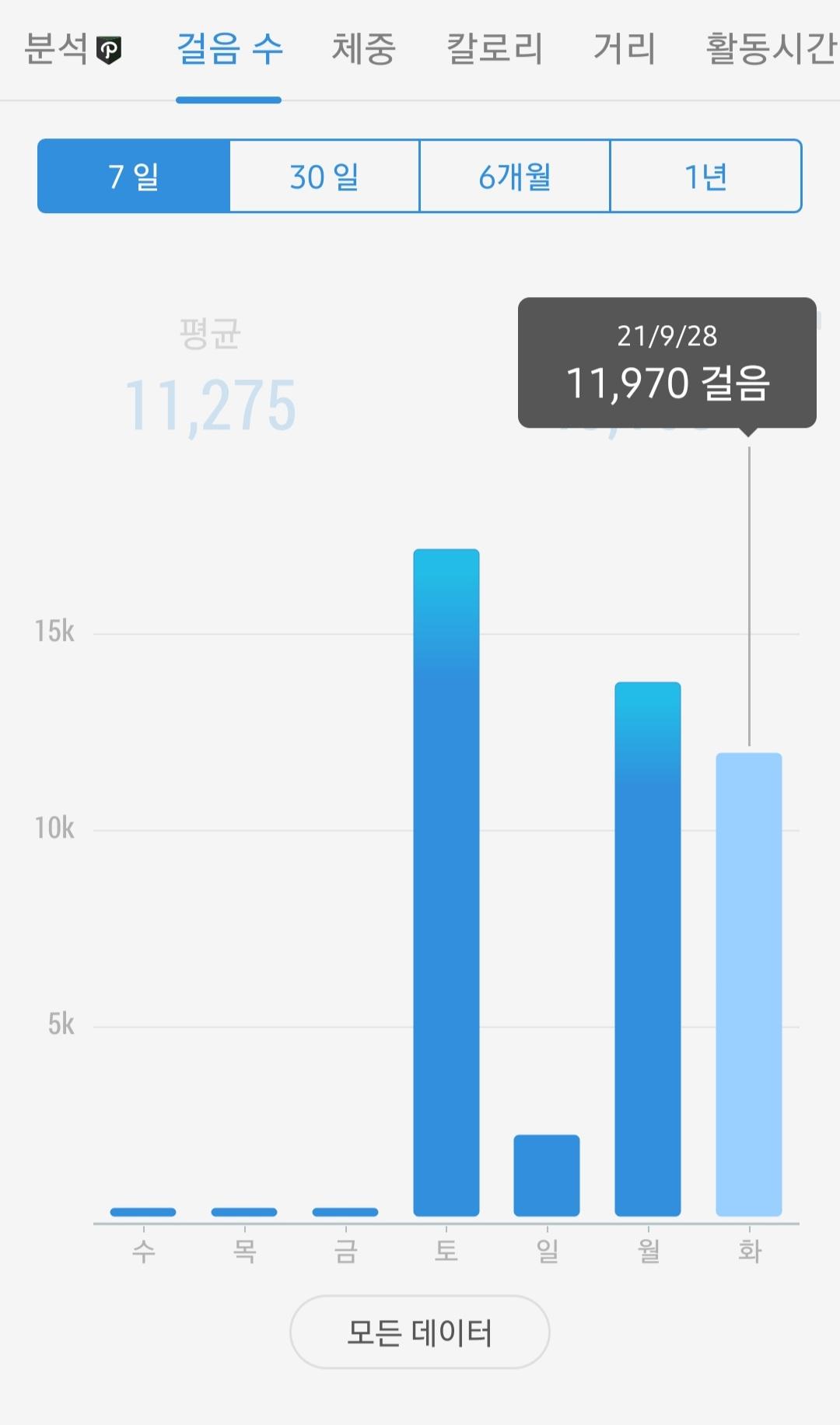Open the 체중 tab
840x1425 pixels.
coord(363,49)
